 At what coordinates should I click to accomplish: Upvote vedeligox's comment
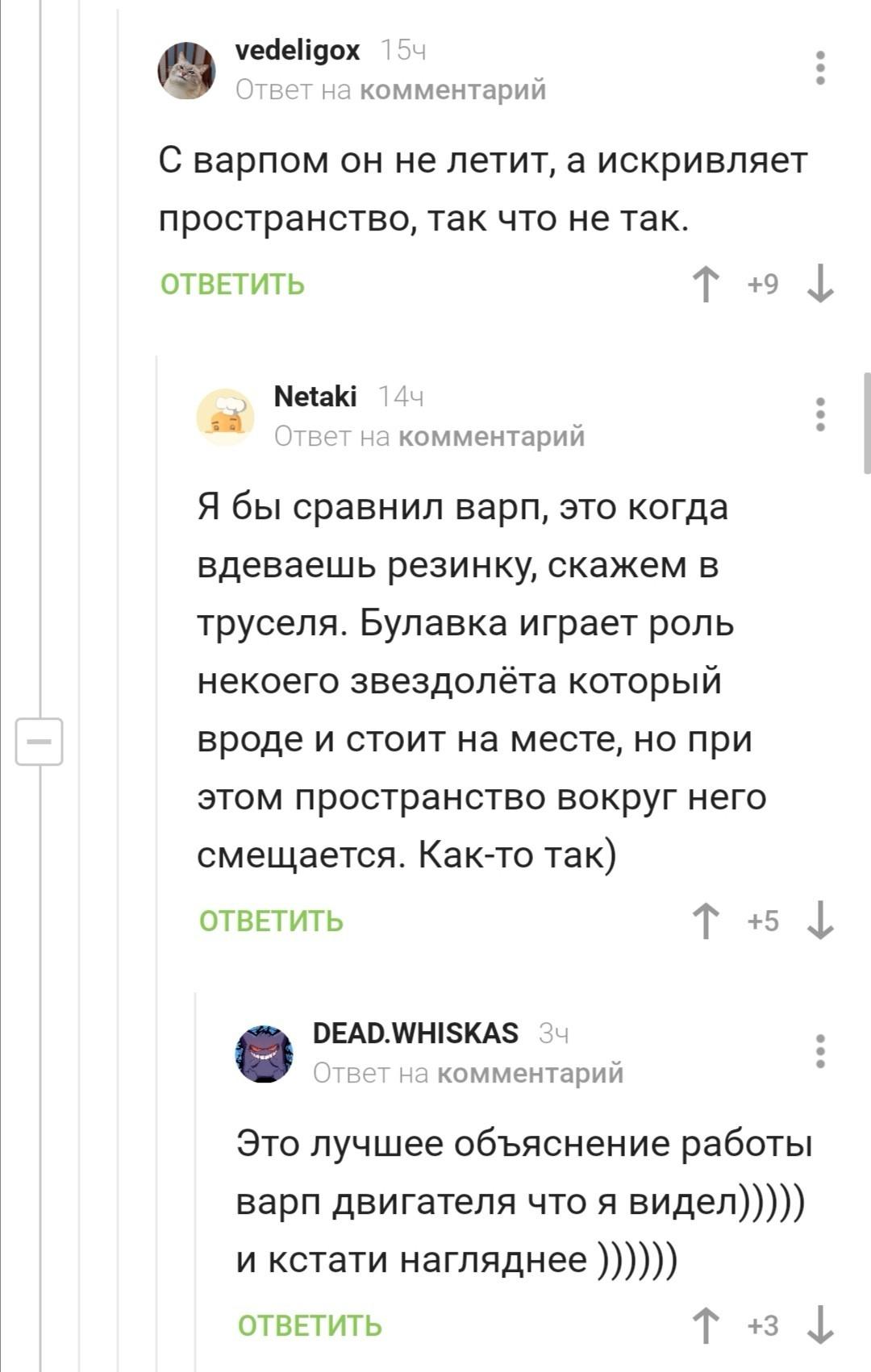coord(706,284)
